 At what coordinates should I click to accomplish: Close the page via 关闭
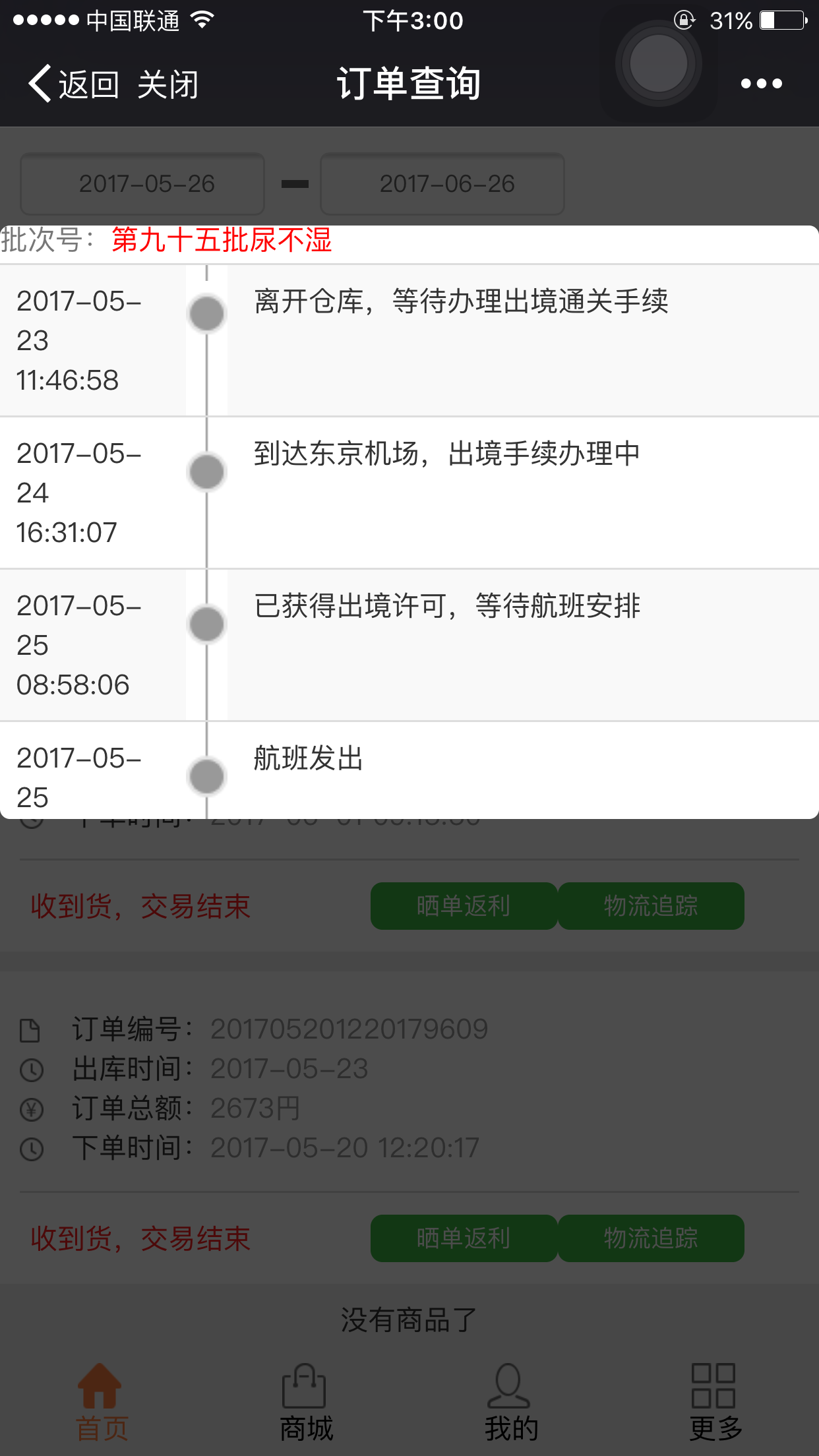[167, 84]
